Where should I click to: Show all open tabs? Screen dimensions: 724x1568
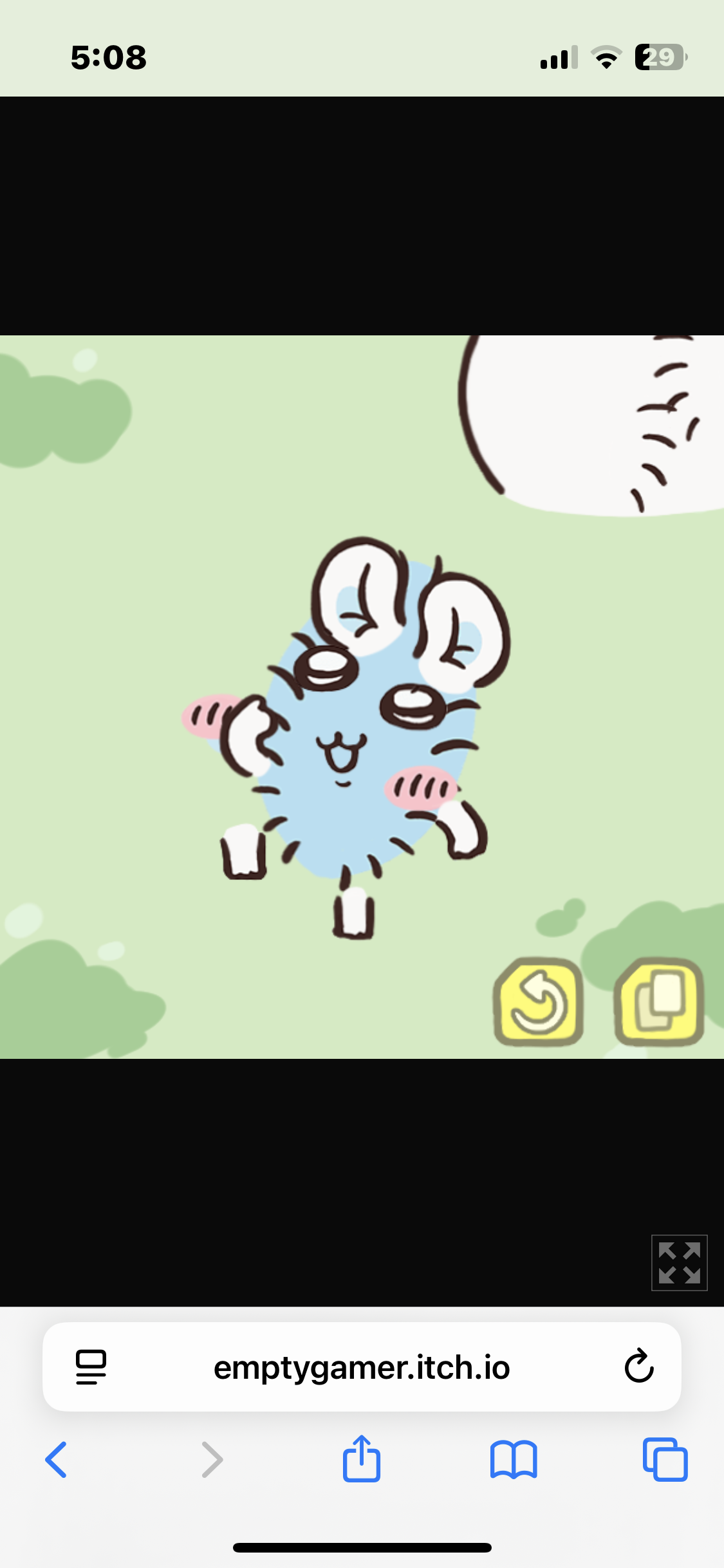tap(665, 1459)
